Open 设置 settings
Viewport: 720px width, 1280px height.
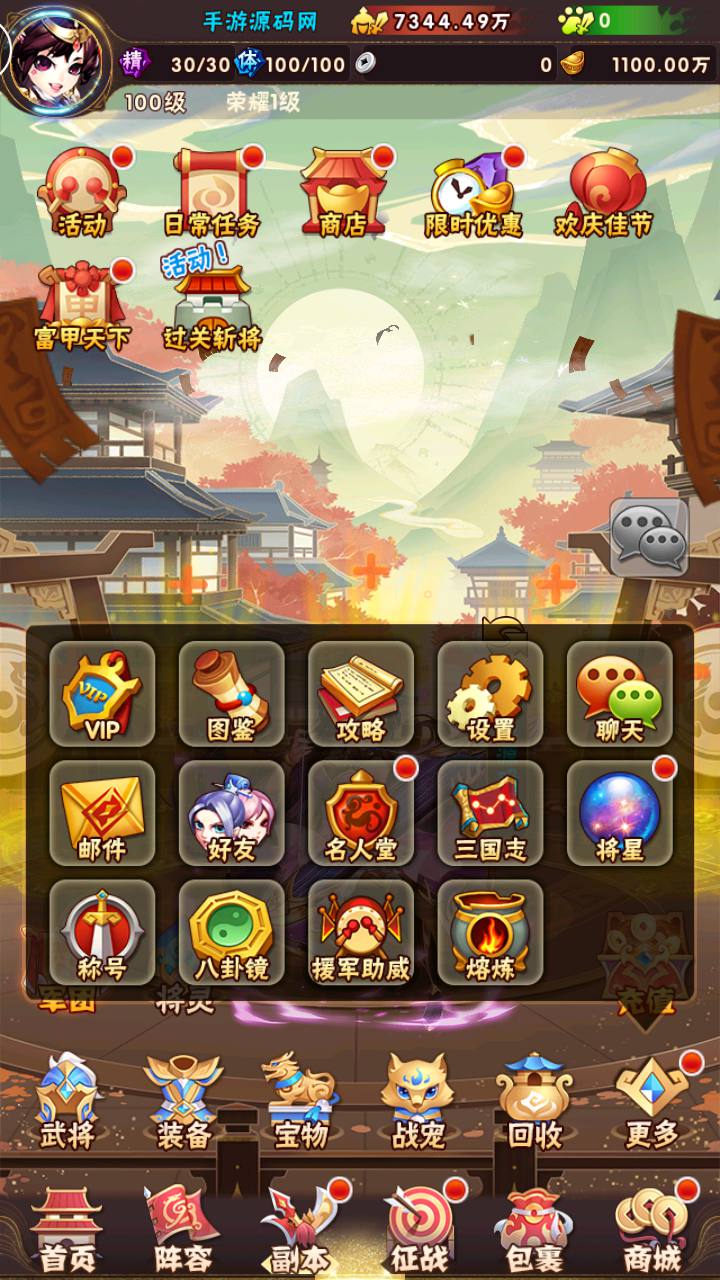[x=490, y=694]
